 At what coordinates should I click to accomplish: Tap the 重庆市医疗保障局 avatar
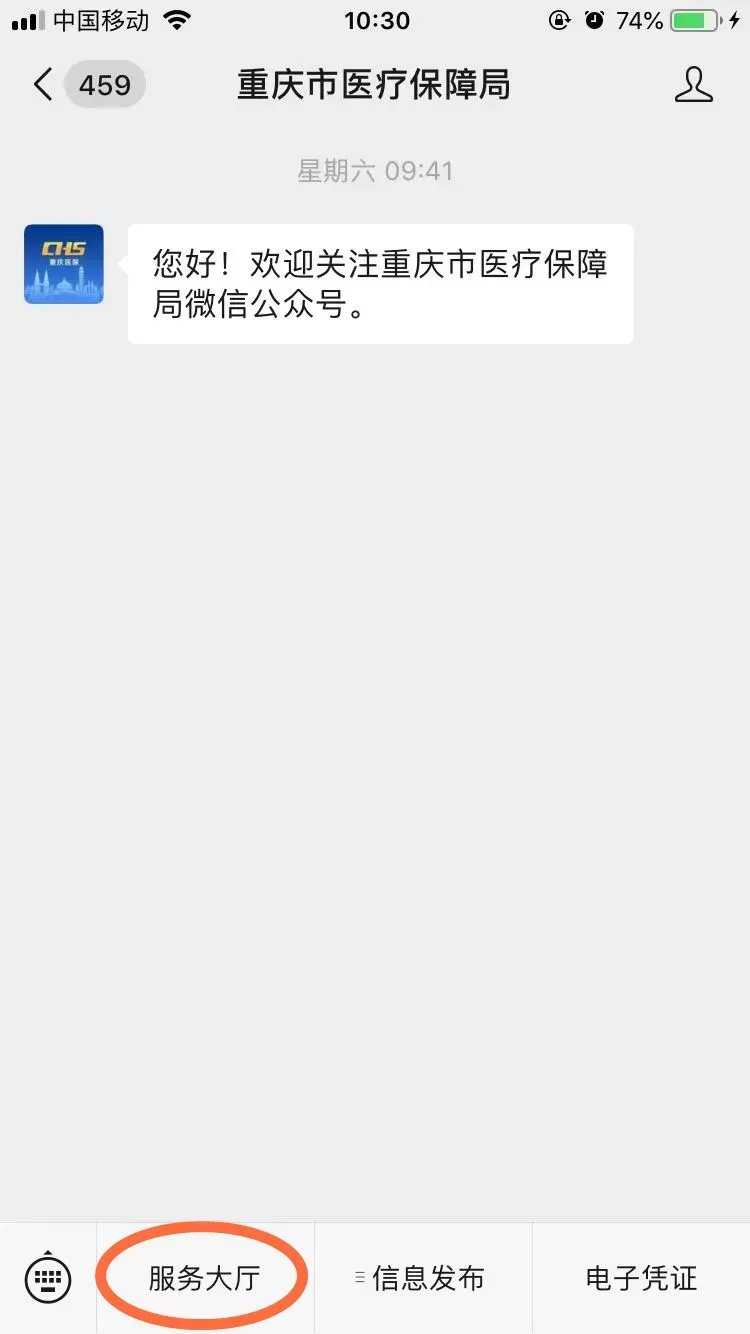coord(64,264)
